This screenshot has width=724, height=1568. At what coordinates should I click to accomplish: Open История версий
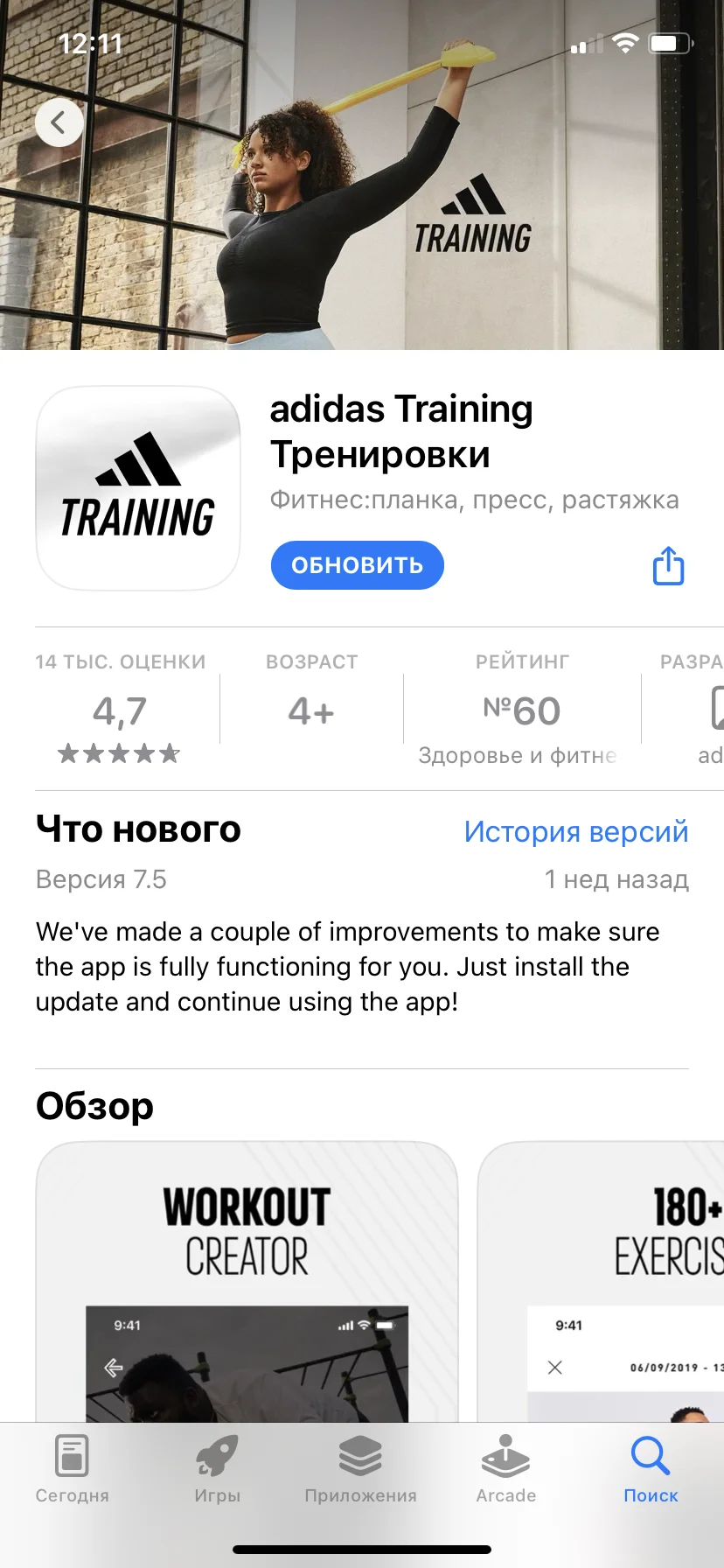577,831
